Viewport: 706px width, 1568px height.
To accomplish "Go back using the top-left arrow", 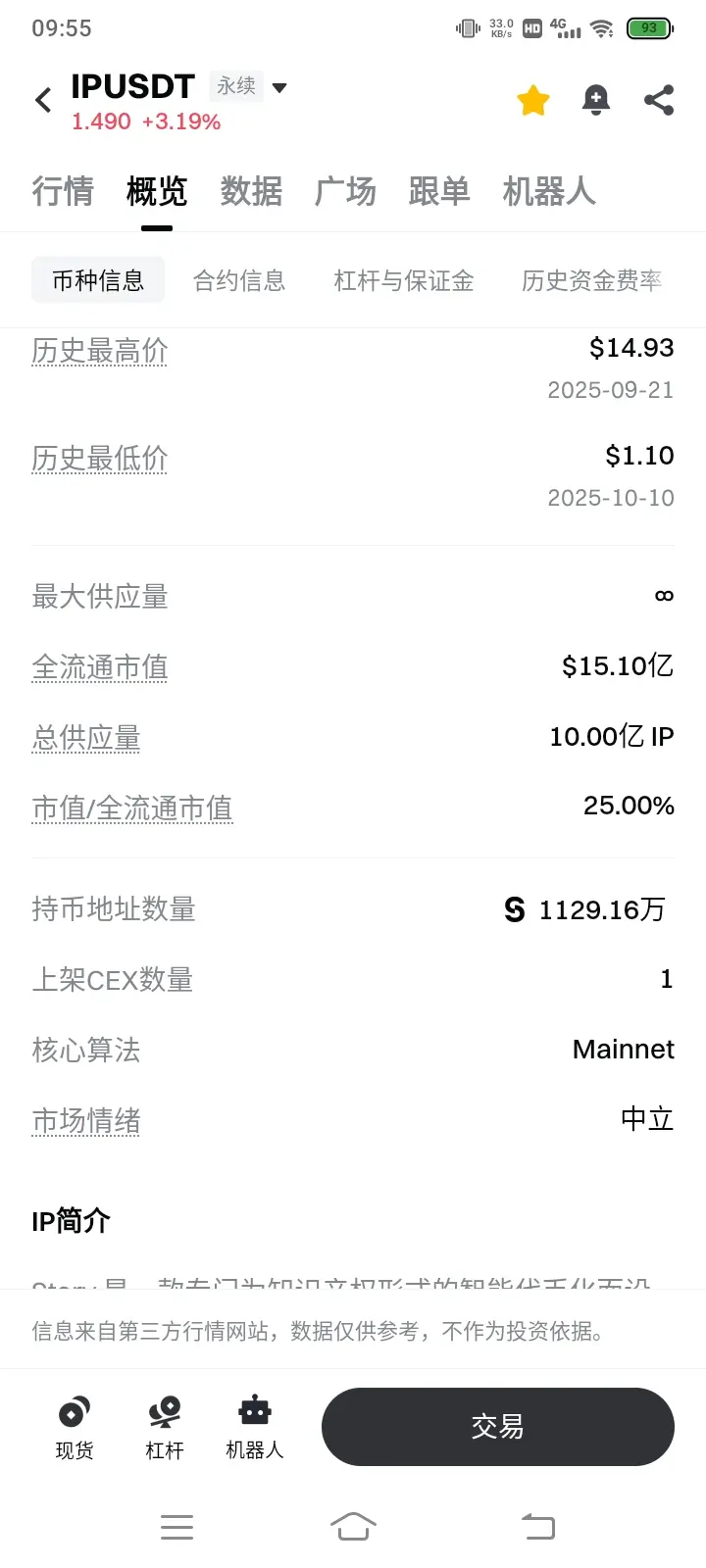I will (43, 100).
